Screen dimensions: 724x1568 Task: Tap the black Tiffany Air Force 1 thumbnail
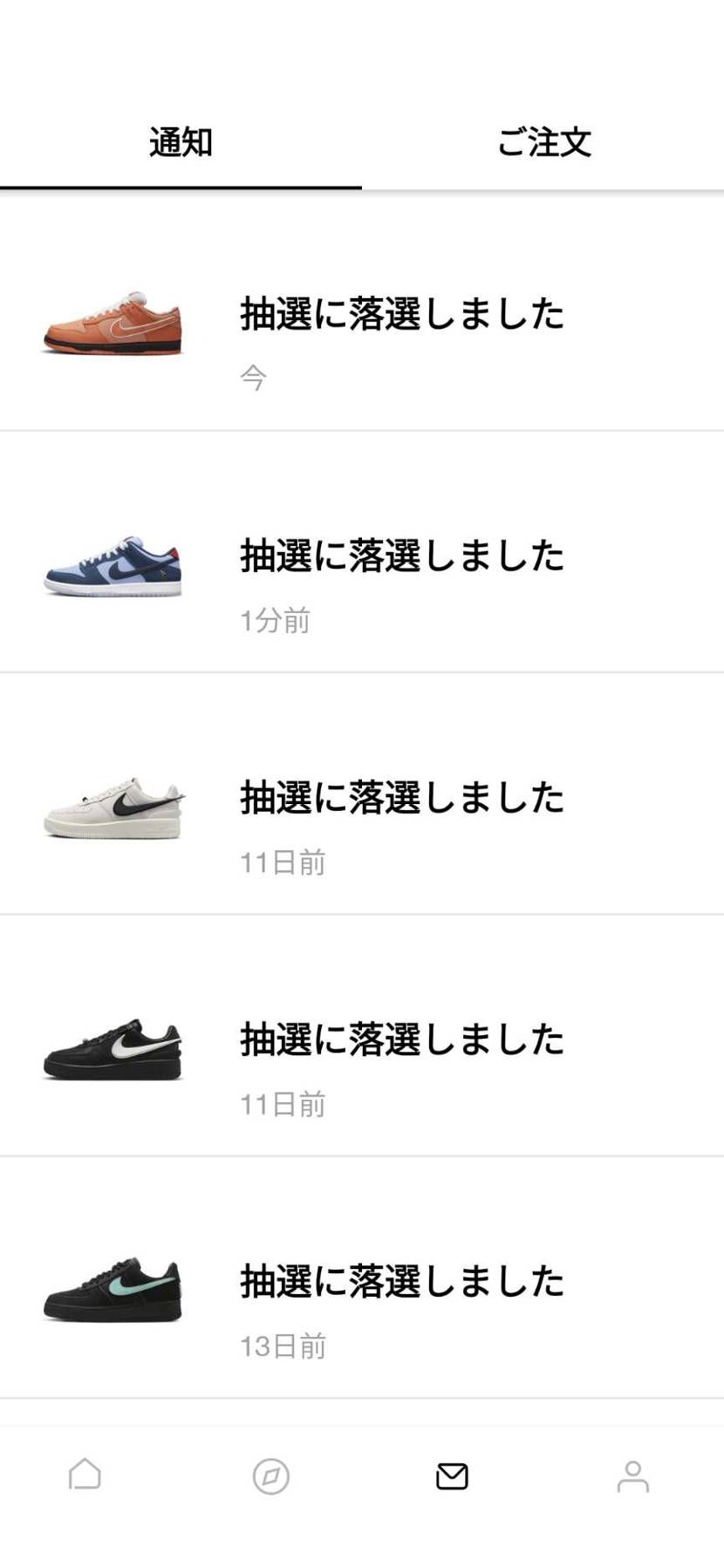[112, 1289]
